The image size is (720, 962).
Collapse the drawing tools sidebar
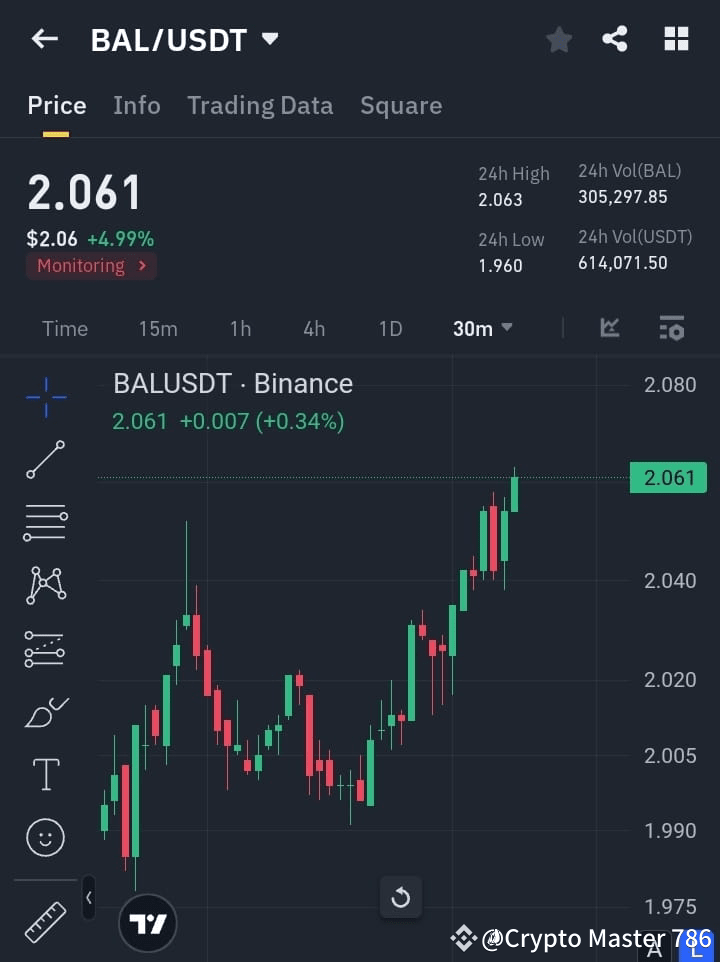coord(88,898)
